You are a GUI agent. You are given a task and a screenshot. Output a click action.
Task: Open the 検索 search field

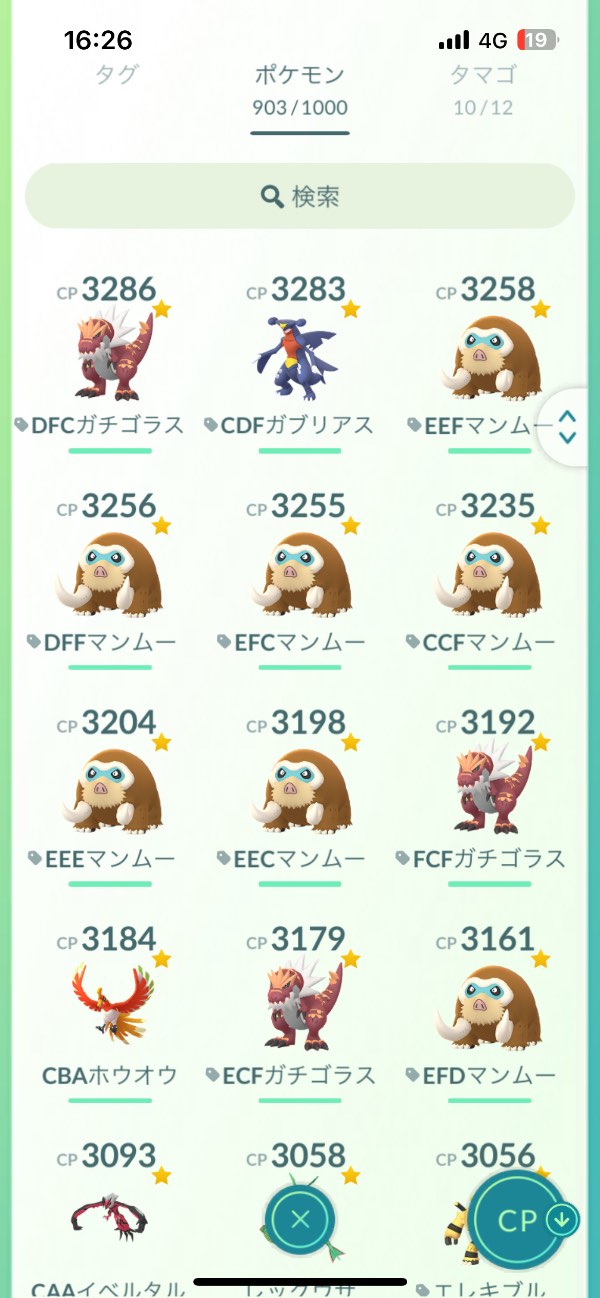300,196
